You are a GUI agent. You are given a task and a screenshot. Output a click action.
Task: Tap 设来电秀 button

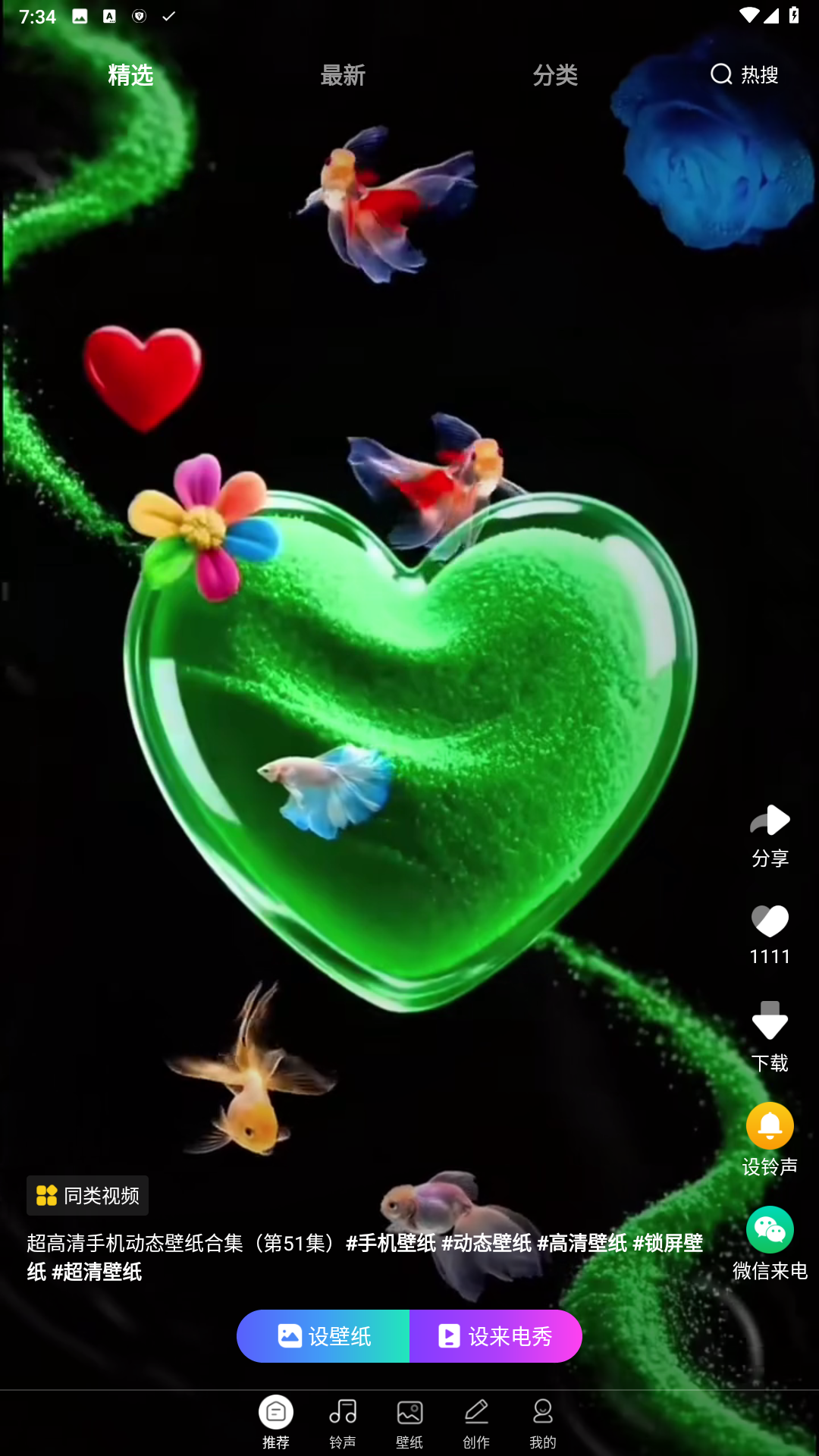click(x=495, y=1336)
